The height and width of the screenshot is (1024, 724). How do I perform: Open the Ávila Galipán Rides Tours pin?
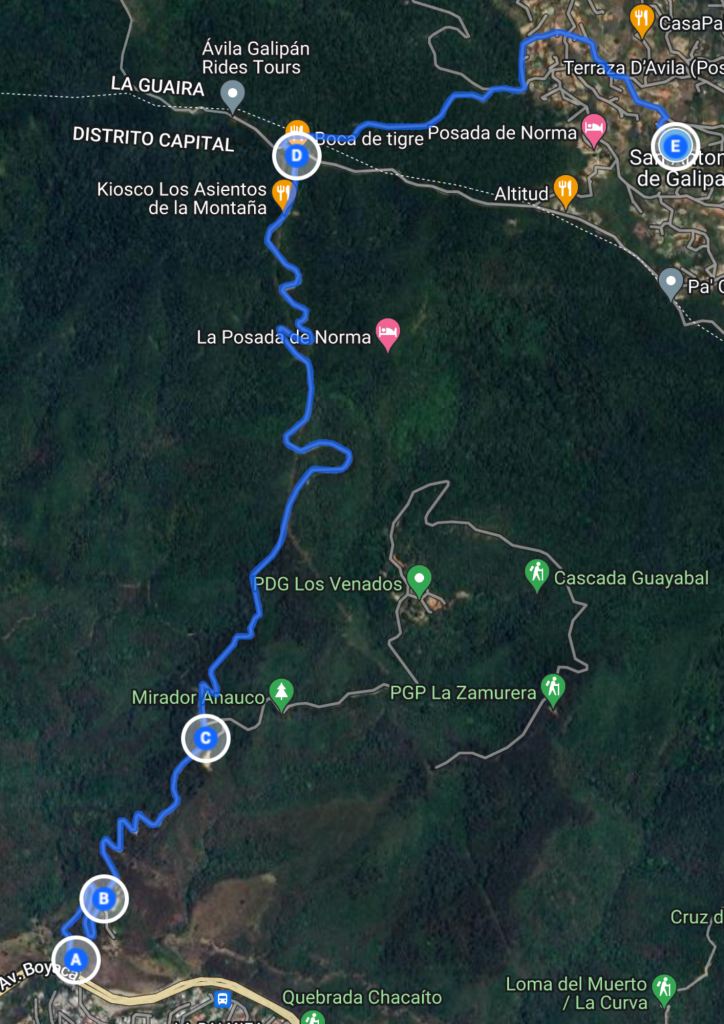click(x=233, y=96)
